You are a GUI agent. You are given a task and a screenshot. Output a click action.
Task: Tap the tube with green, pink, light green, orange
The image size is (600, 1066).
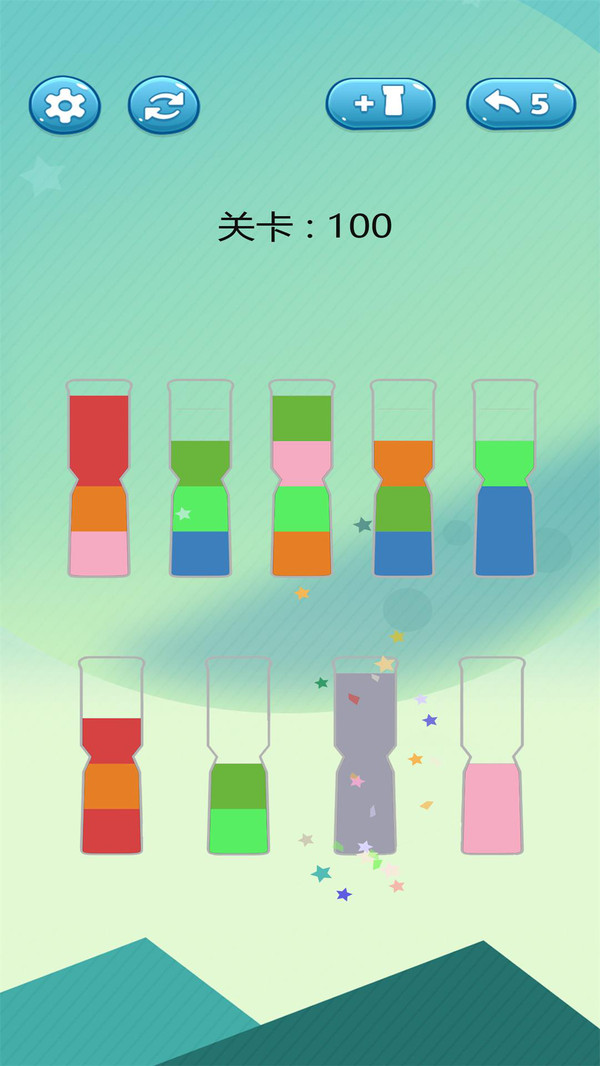[302, 480]
